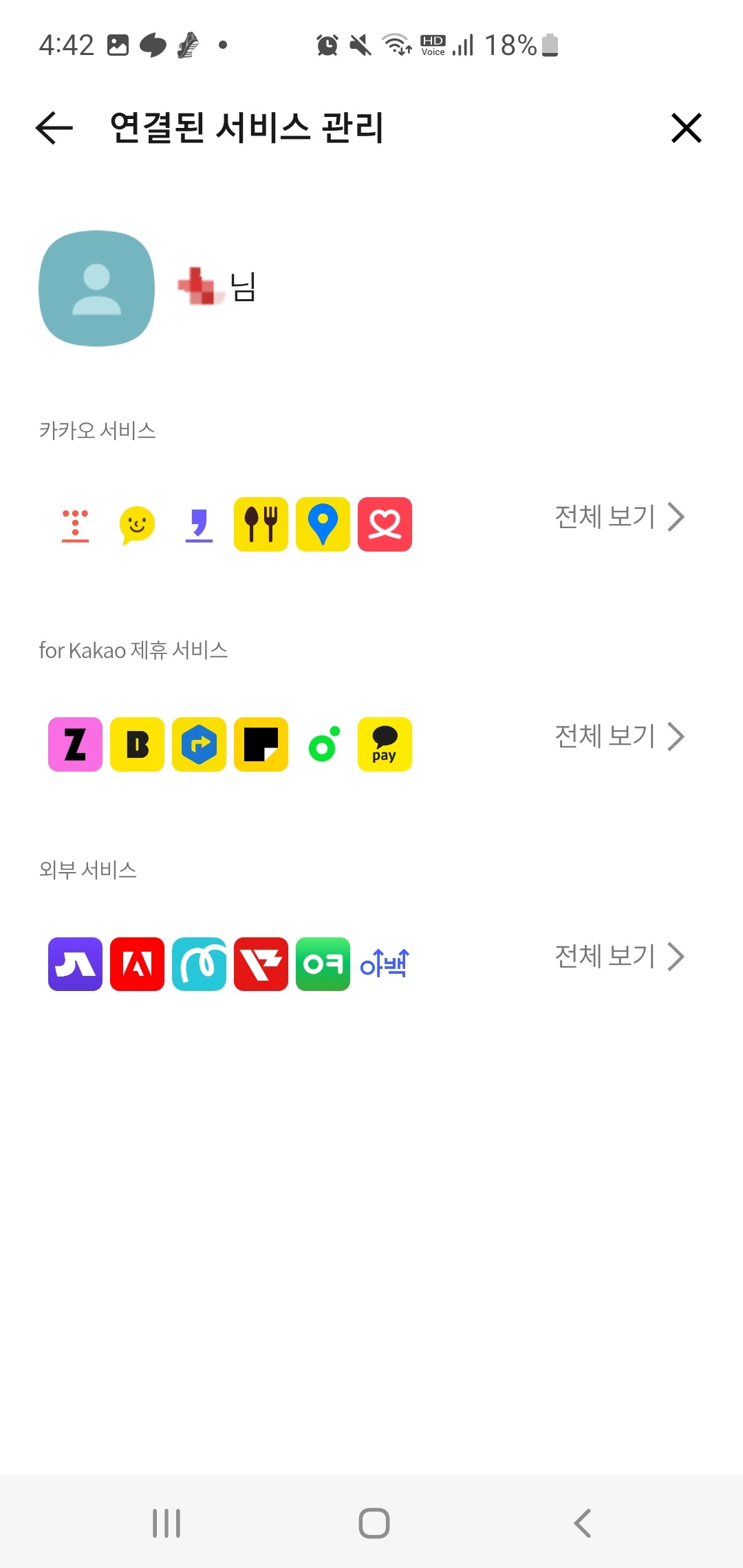Open the Brunch comma icon
Image resolution: width=743 pixels, height=1568 pixels.
tap(199, 523)
